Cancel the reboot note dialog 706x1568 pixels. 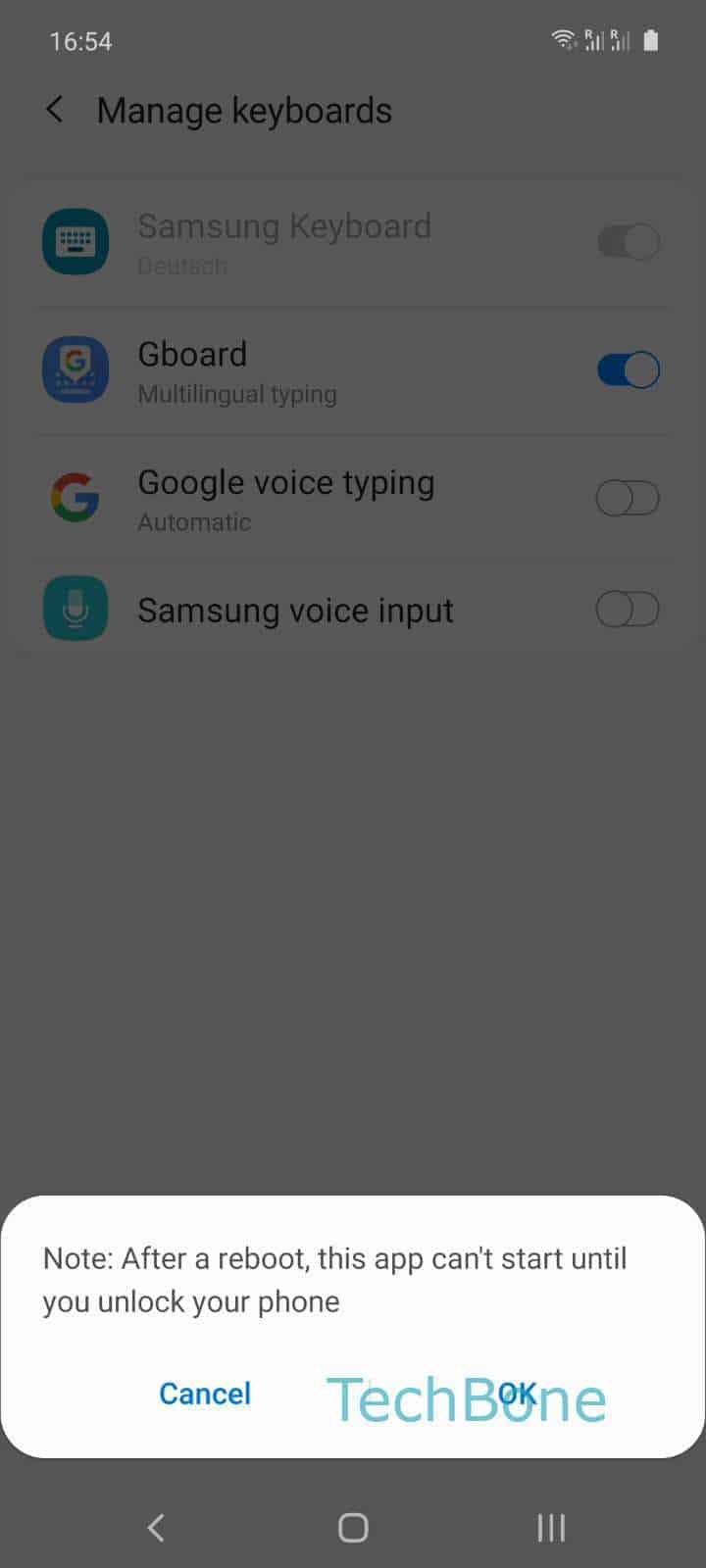pyautogui.click(x=205, y=1394)
